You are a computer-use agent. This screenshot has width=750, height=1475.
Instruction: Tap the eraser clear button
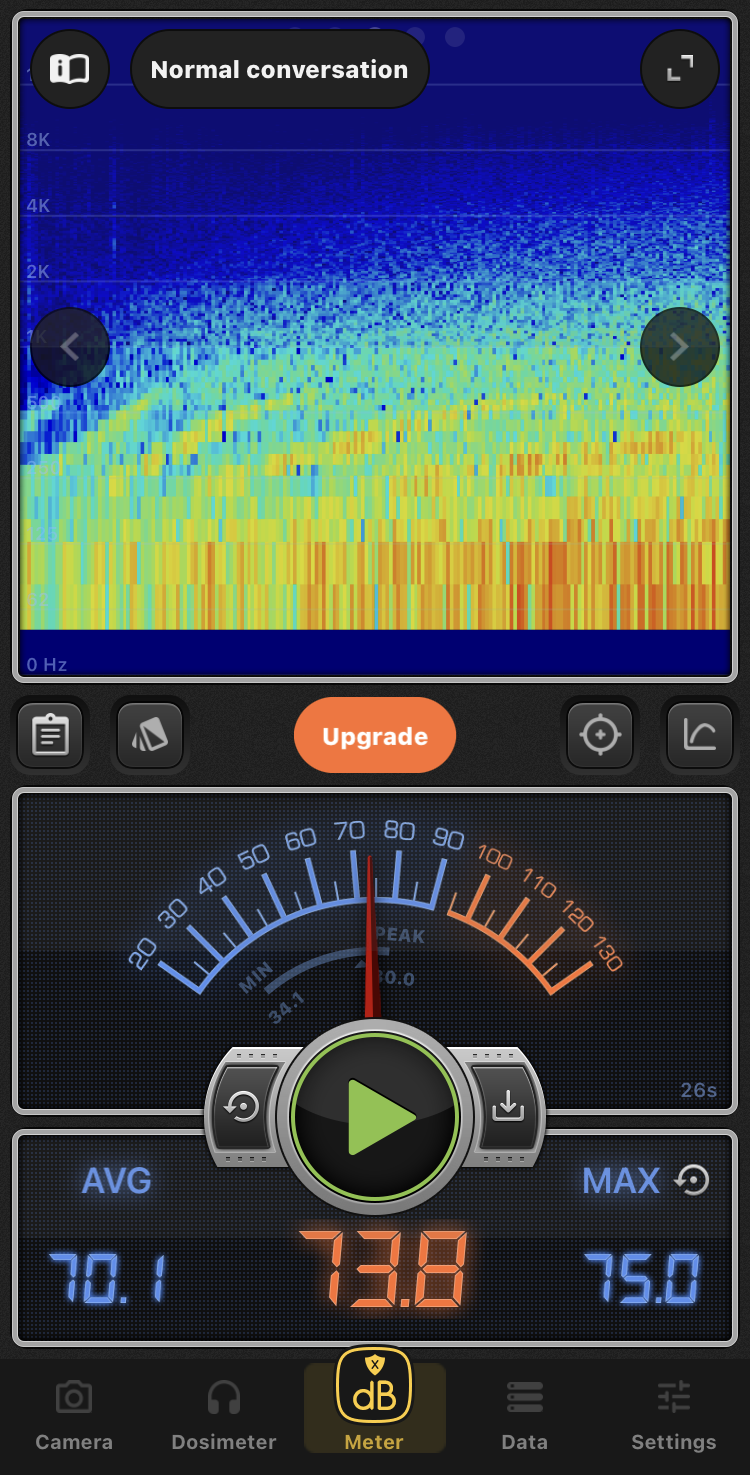tap(150, 736)
